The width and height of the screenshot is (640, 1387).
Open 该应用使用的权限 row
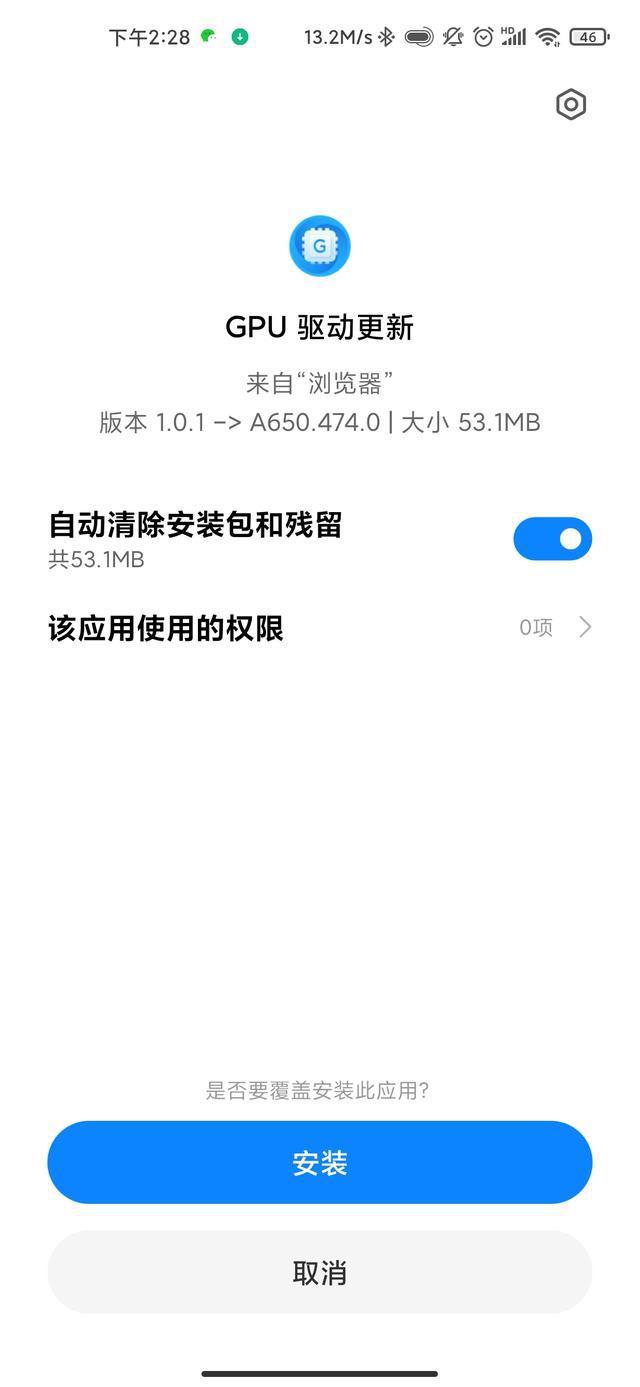point(320,628)
